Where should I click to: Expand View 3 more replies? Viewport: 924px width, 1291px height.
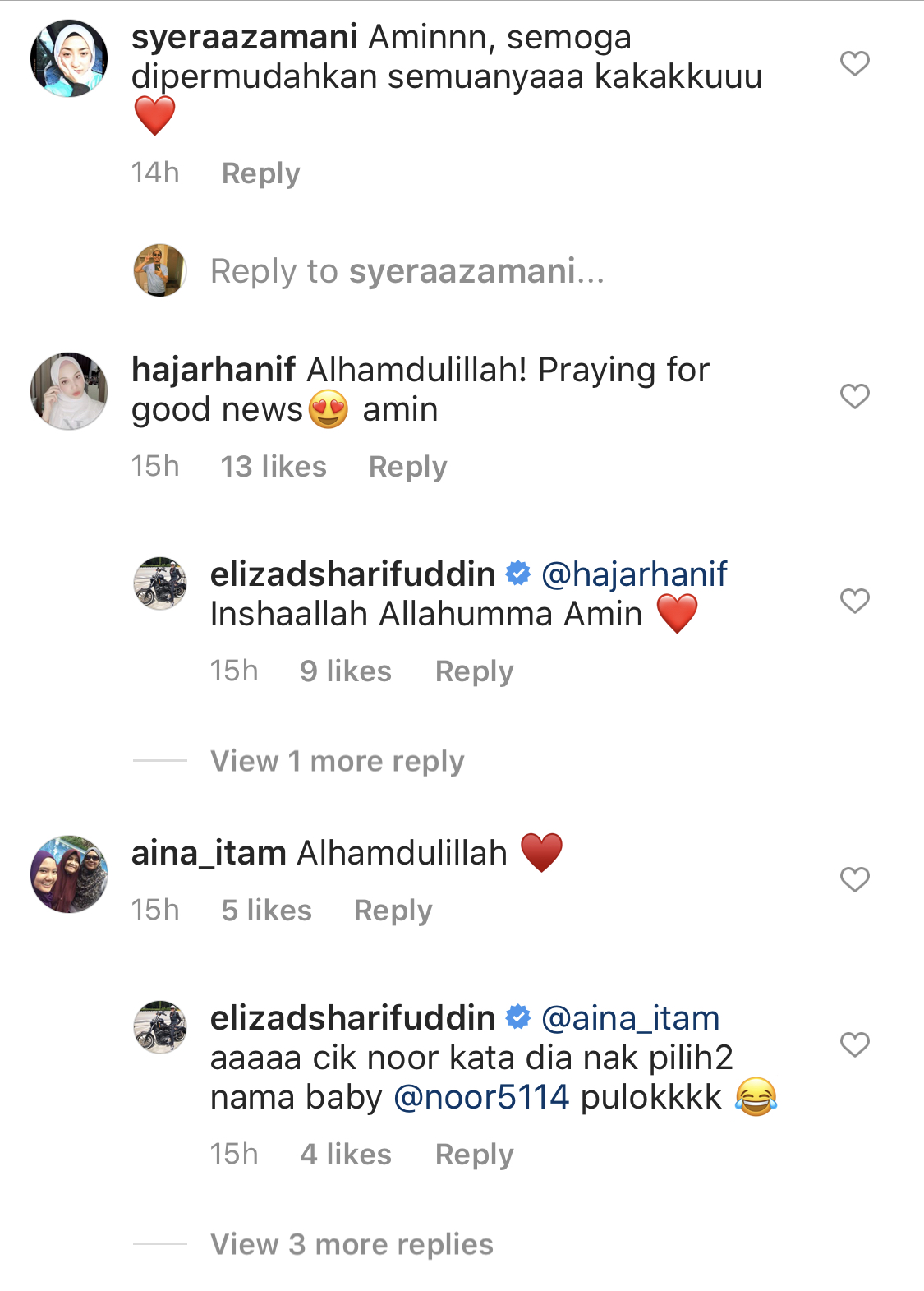(x=352, y=1244)
